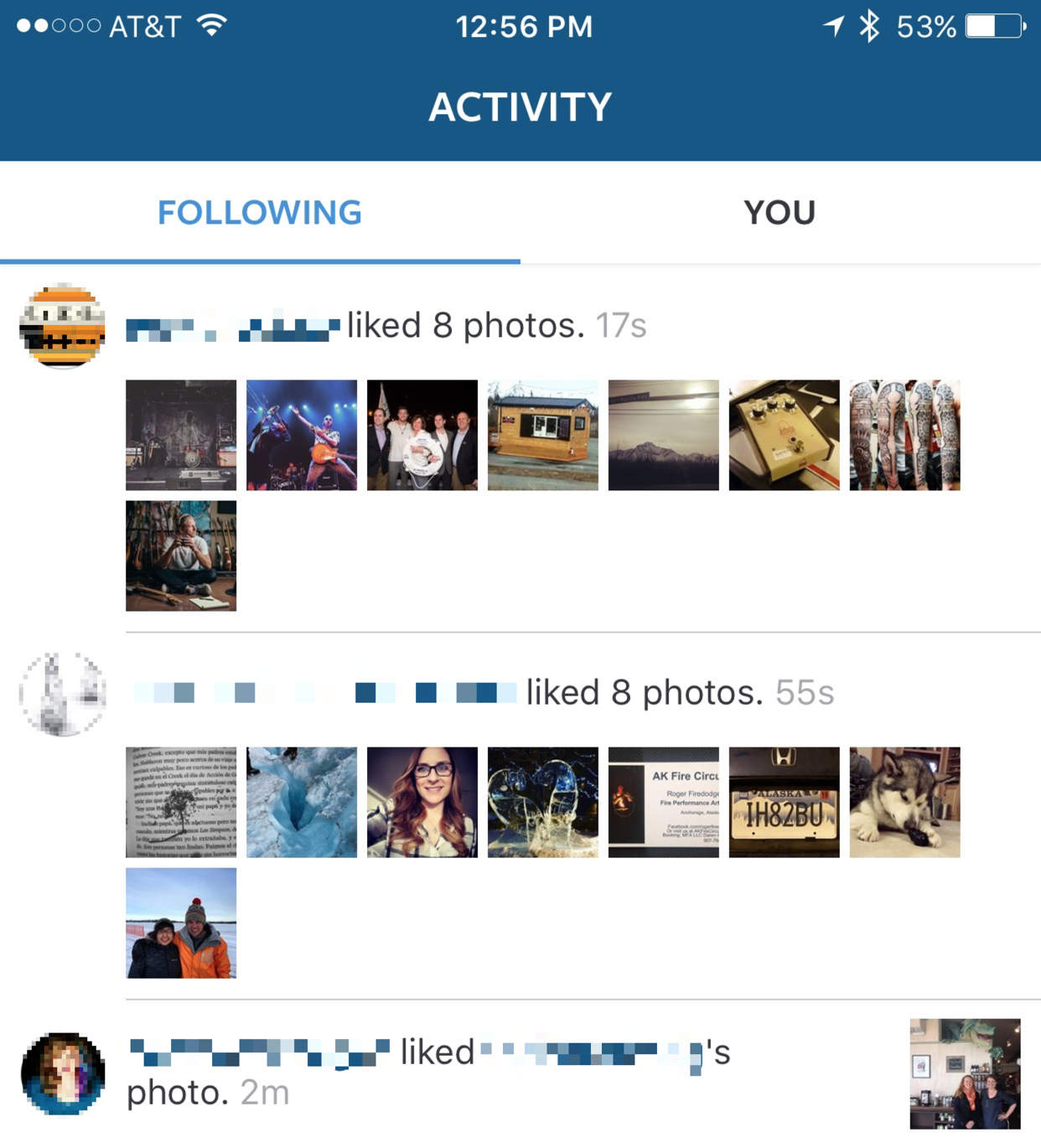Open the café photo liked 2m ago
This screenshot has width=1041, height=1148.
pos(965,1073)
